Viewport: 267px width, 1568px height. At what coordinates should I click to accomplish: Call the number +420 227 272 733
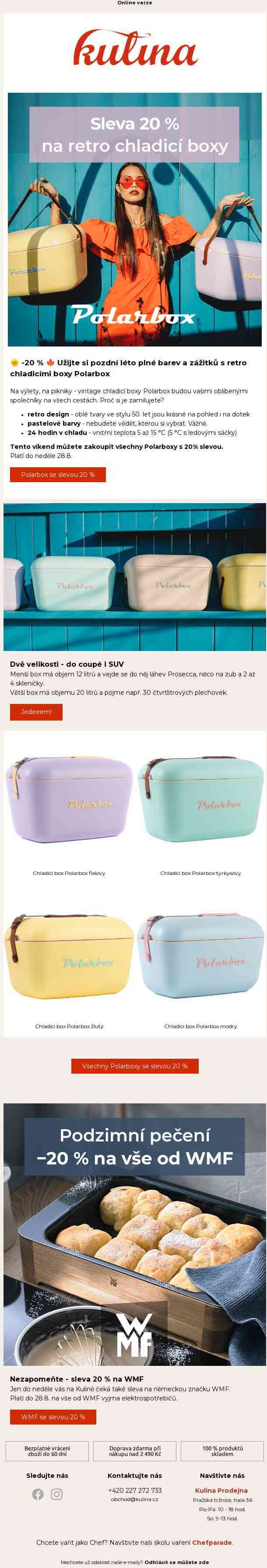pos(134,1490)
